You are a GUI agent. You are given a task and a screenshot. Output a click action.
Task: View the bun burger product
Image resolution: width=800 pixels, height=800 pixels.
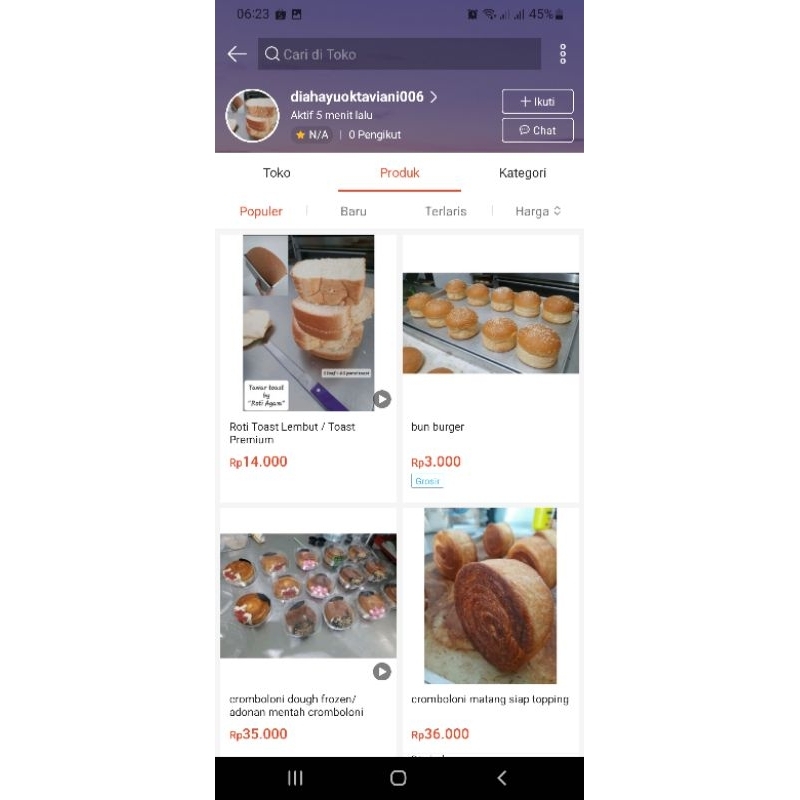(490, 340)
